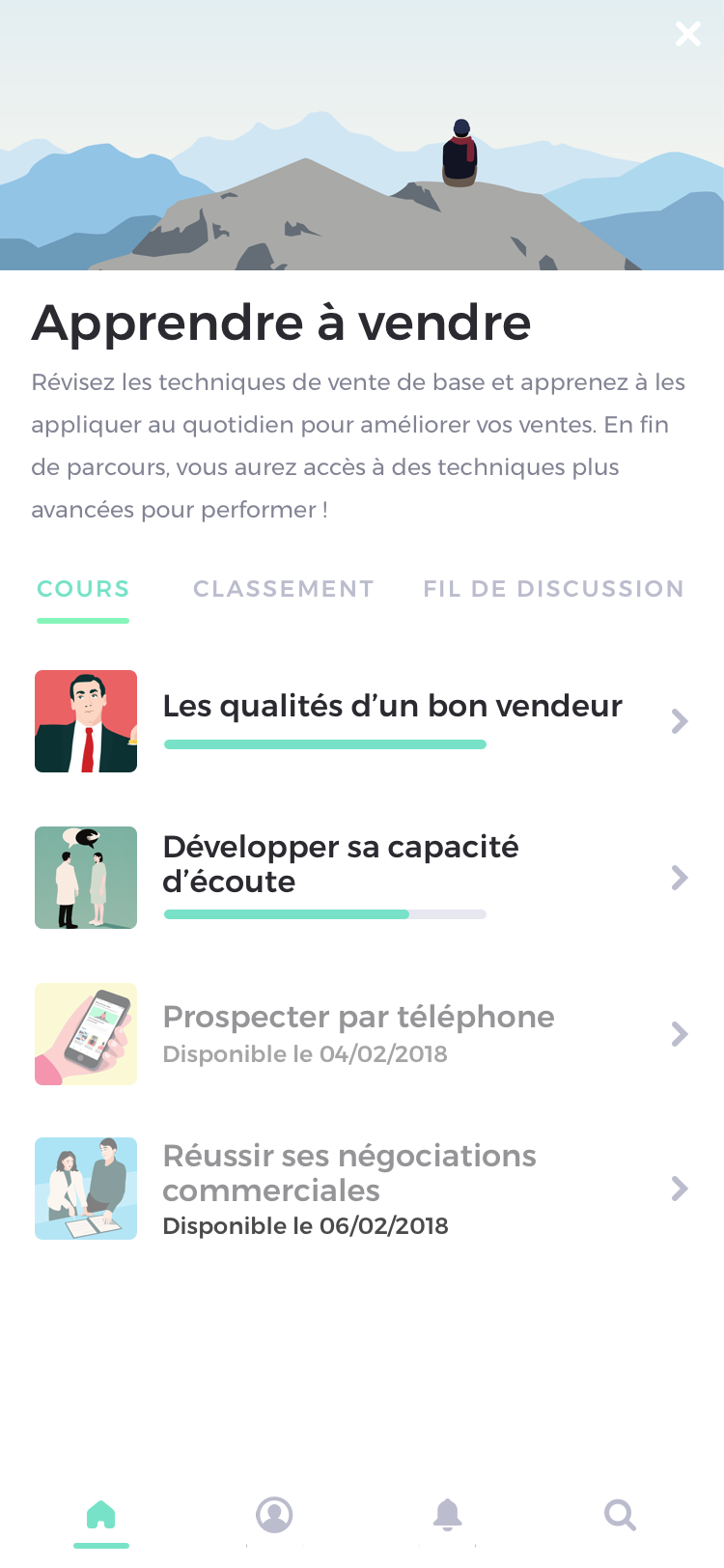Close the Apprendre à vendre course page
The image size is (724, 1568).
[x=687, y=35]
